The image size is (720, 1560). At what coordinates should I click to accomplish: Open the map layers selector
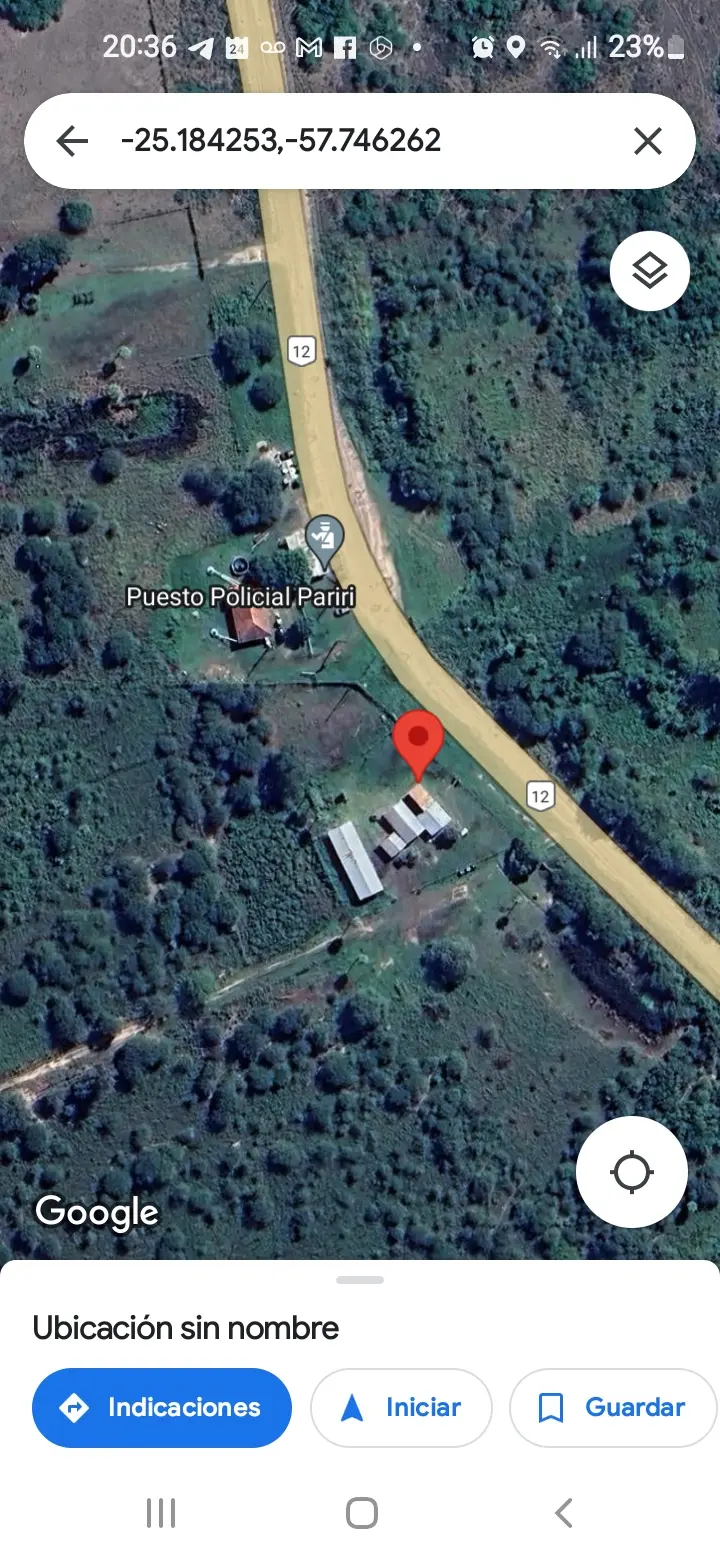(x=650, y=270)
